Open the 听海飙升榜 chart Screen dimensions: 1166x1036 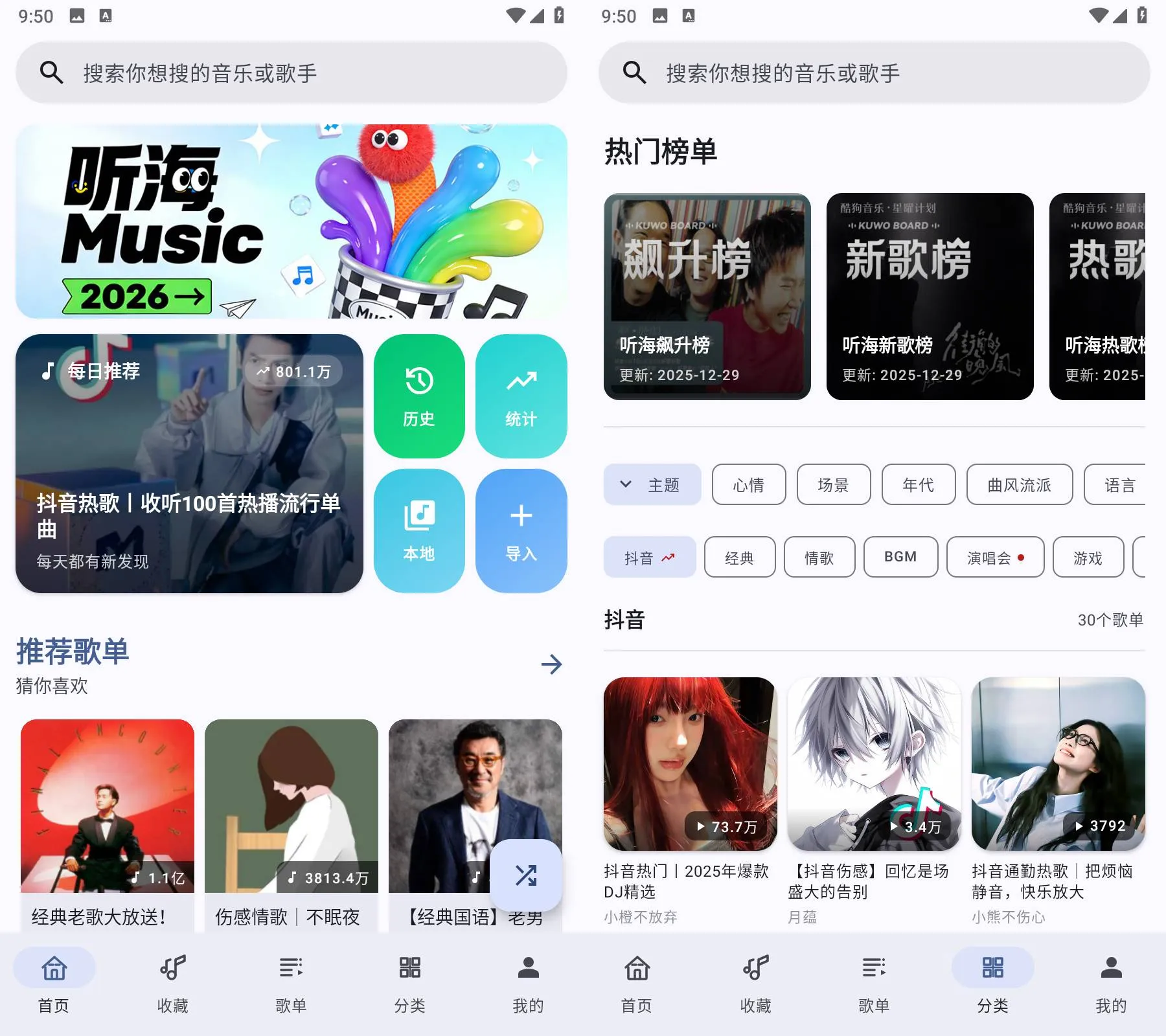pyautogui.click(x=707, y=296)
